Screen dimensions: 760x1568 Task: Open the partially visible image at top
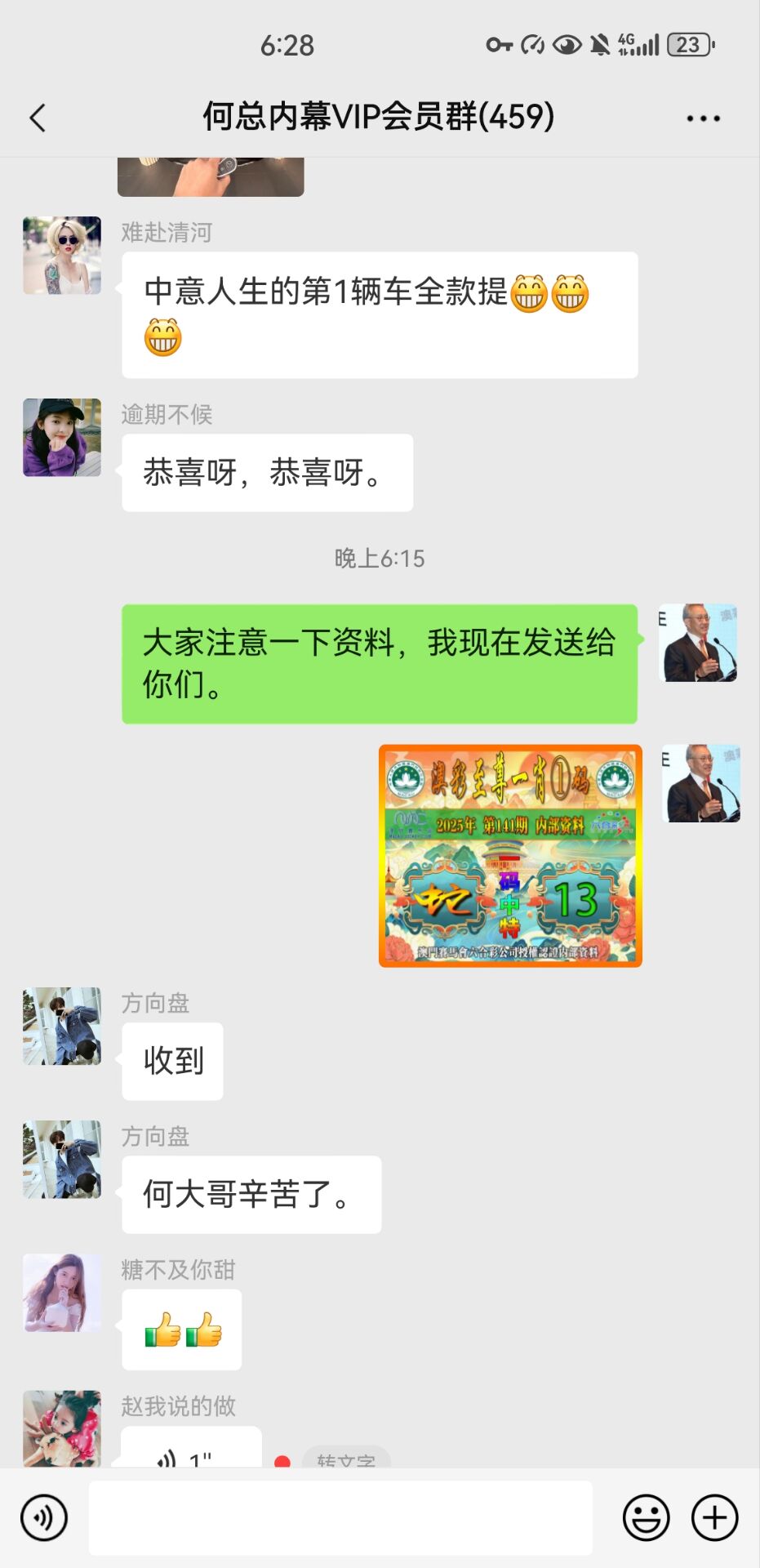[x=211, y=176]
